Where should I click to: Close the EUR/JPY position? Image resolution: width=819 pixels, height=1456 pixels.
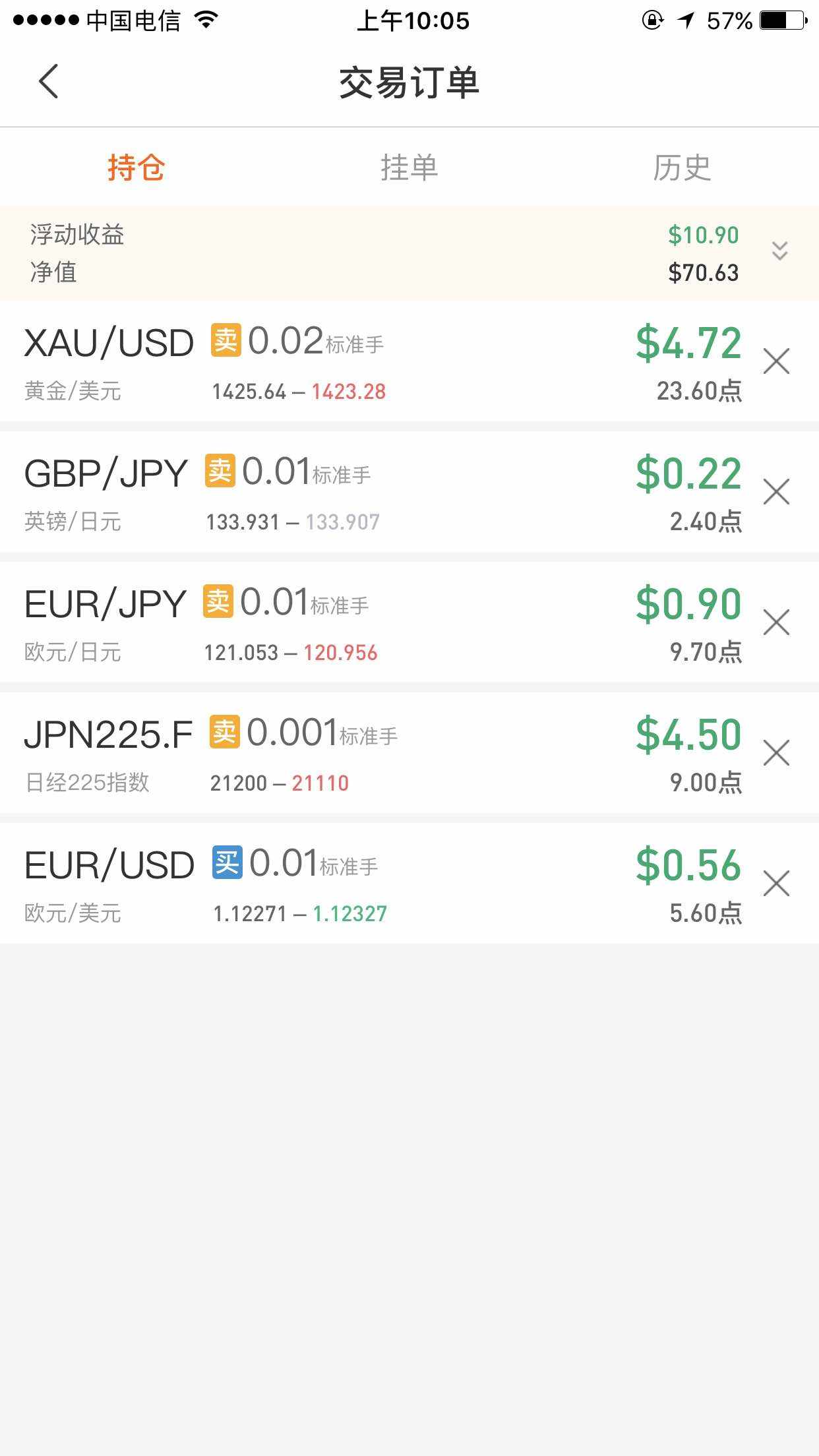tap(776, 622)
